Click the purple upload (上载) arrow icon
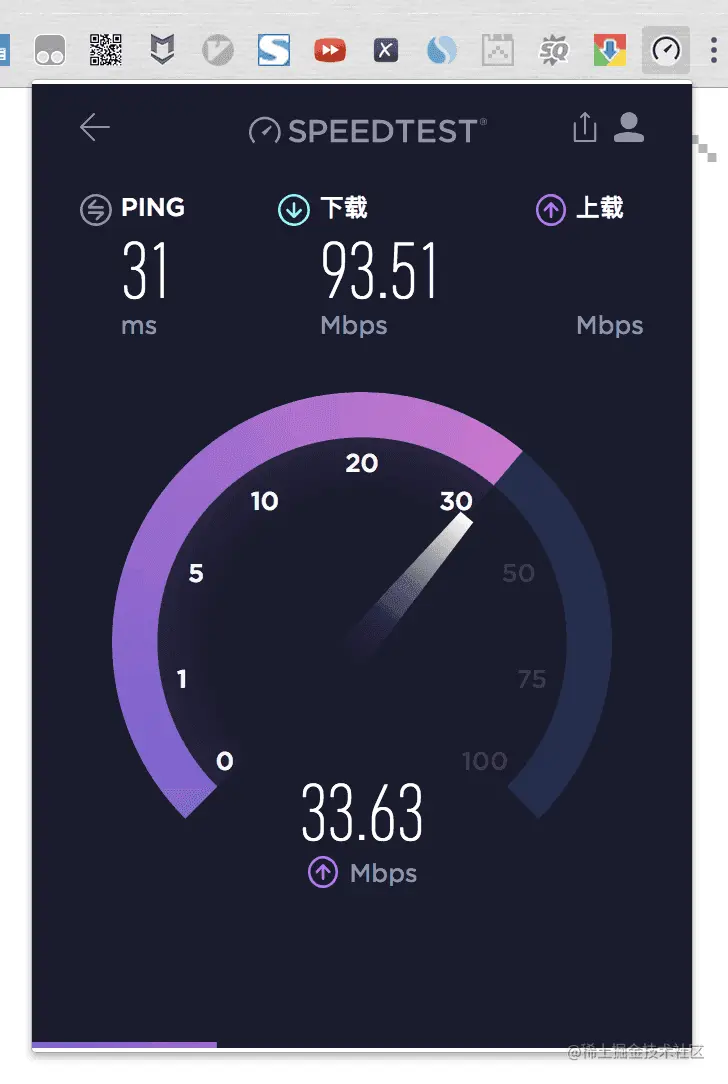This screenshot has width=728, height=1084. point(549,209)
